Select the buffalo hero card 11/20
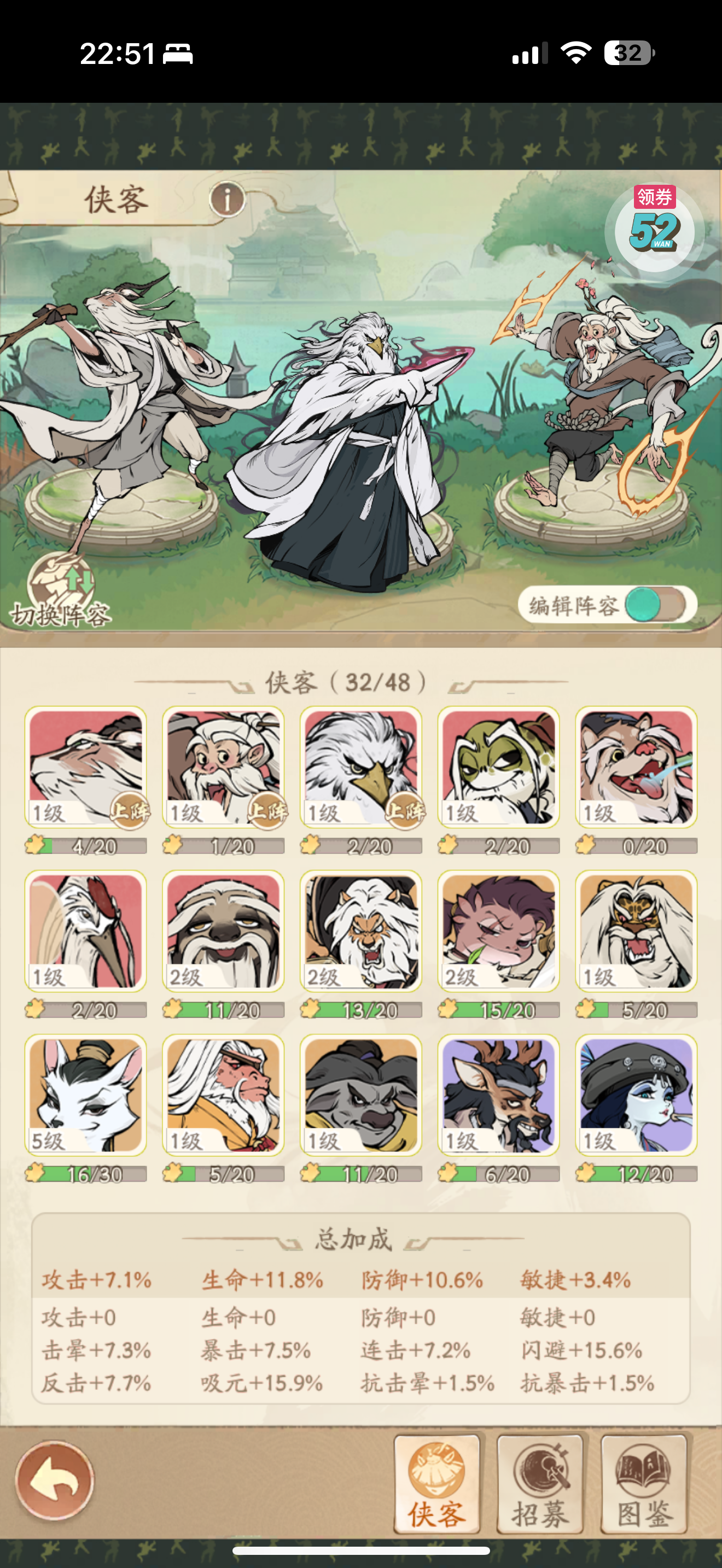 point(361,1095)
